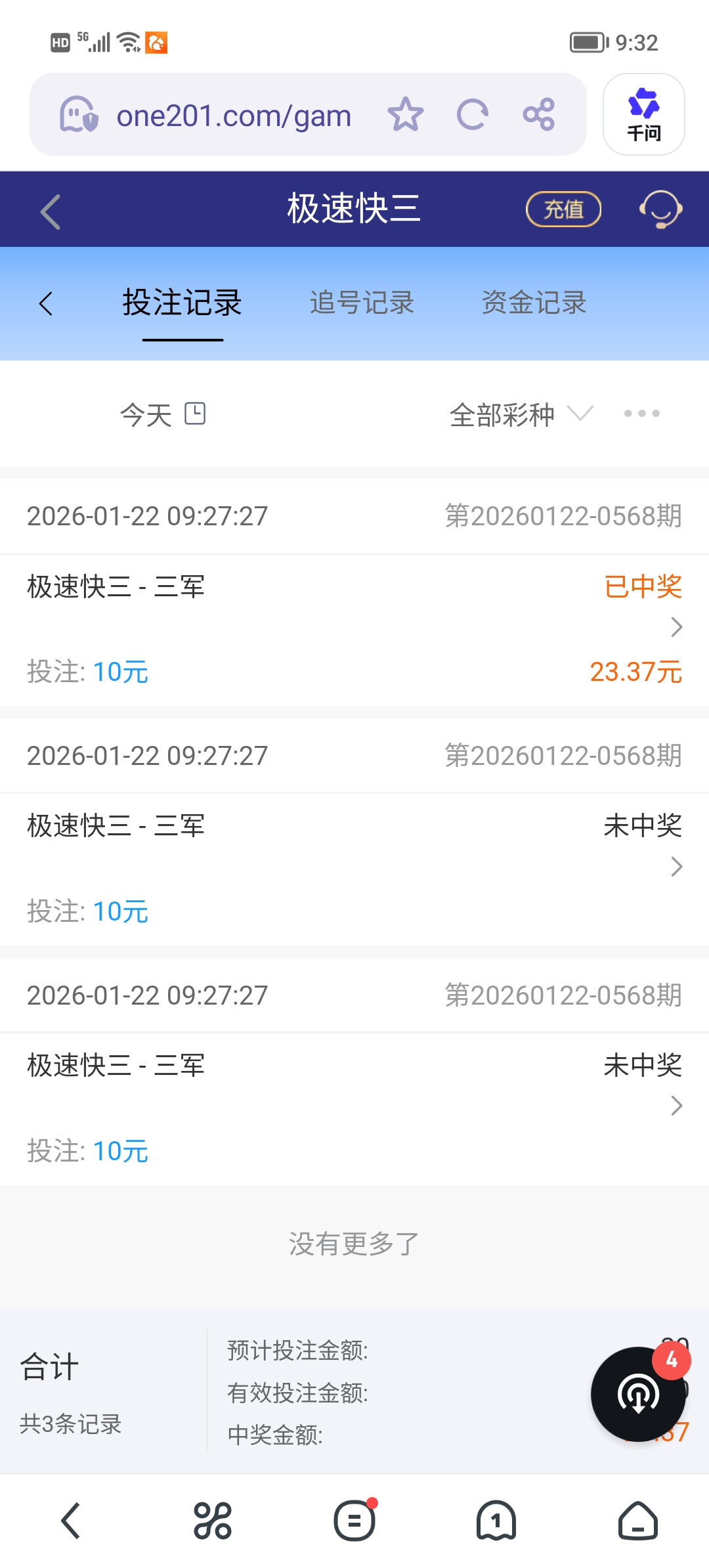Tap the floating assistant button with badge 4

pyautogui.click(x=638, y=1393)
